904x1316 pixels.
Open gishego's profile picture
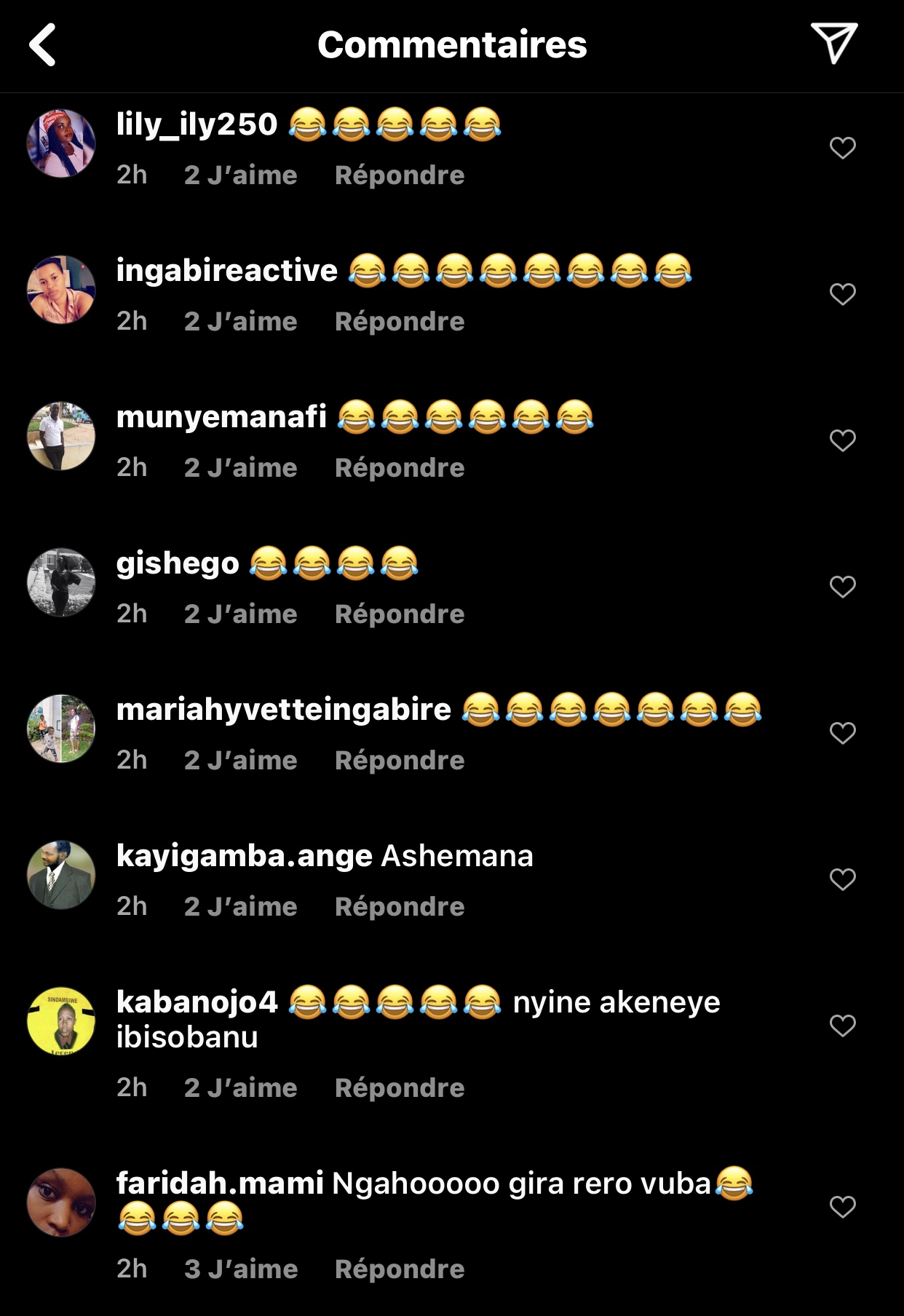[61, 582]
